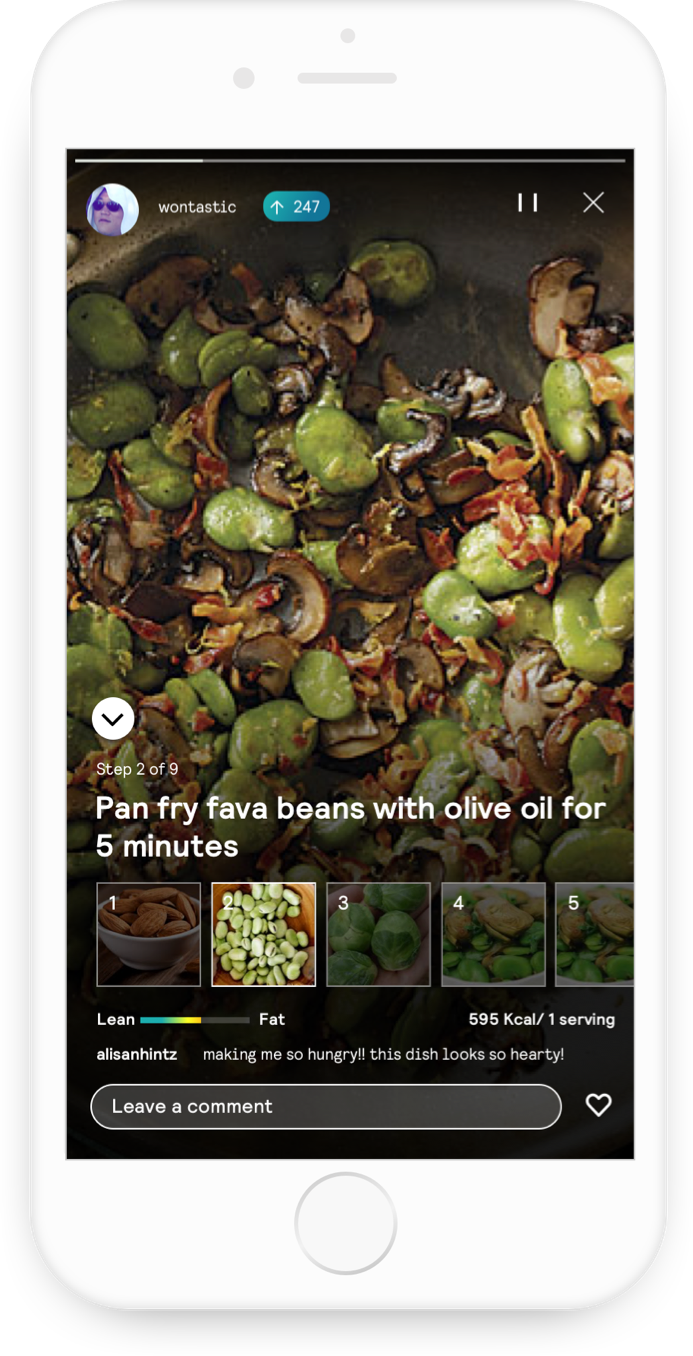Select step 2 thumbnail
The height and width of the screenshot is (1356, 693).
[264, 934]
